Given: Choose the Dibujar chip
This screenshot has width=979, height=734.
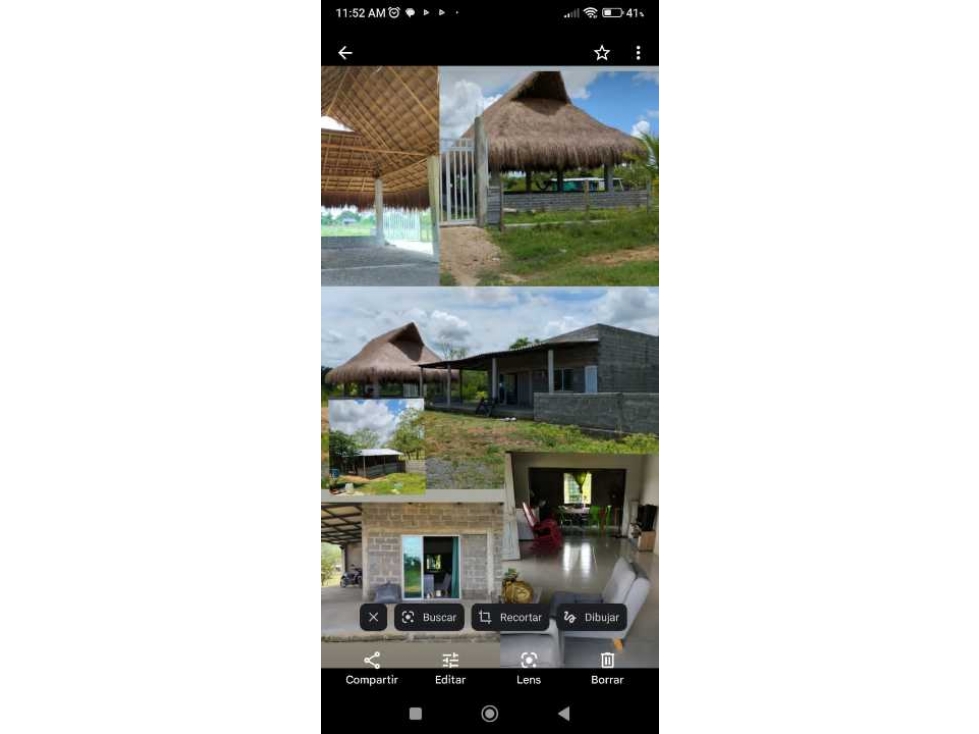Looking at the screenshot, I should coord(591,617).
